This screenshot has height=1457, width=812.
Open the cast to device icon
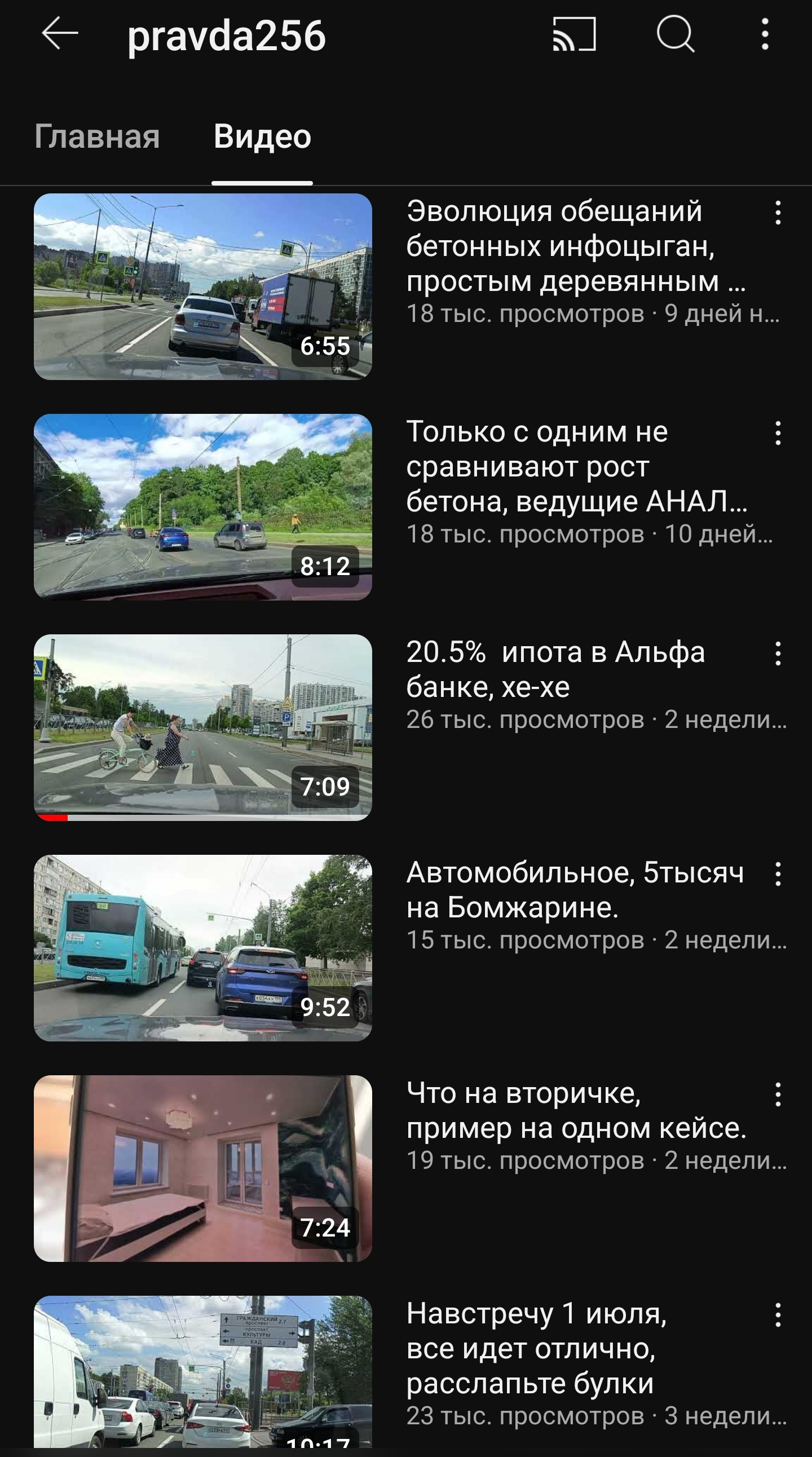574,34
